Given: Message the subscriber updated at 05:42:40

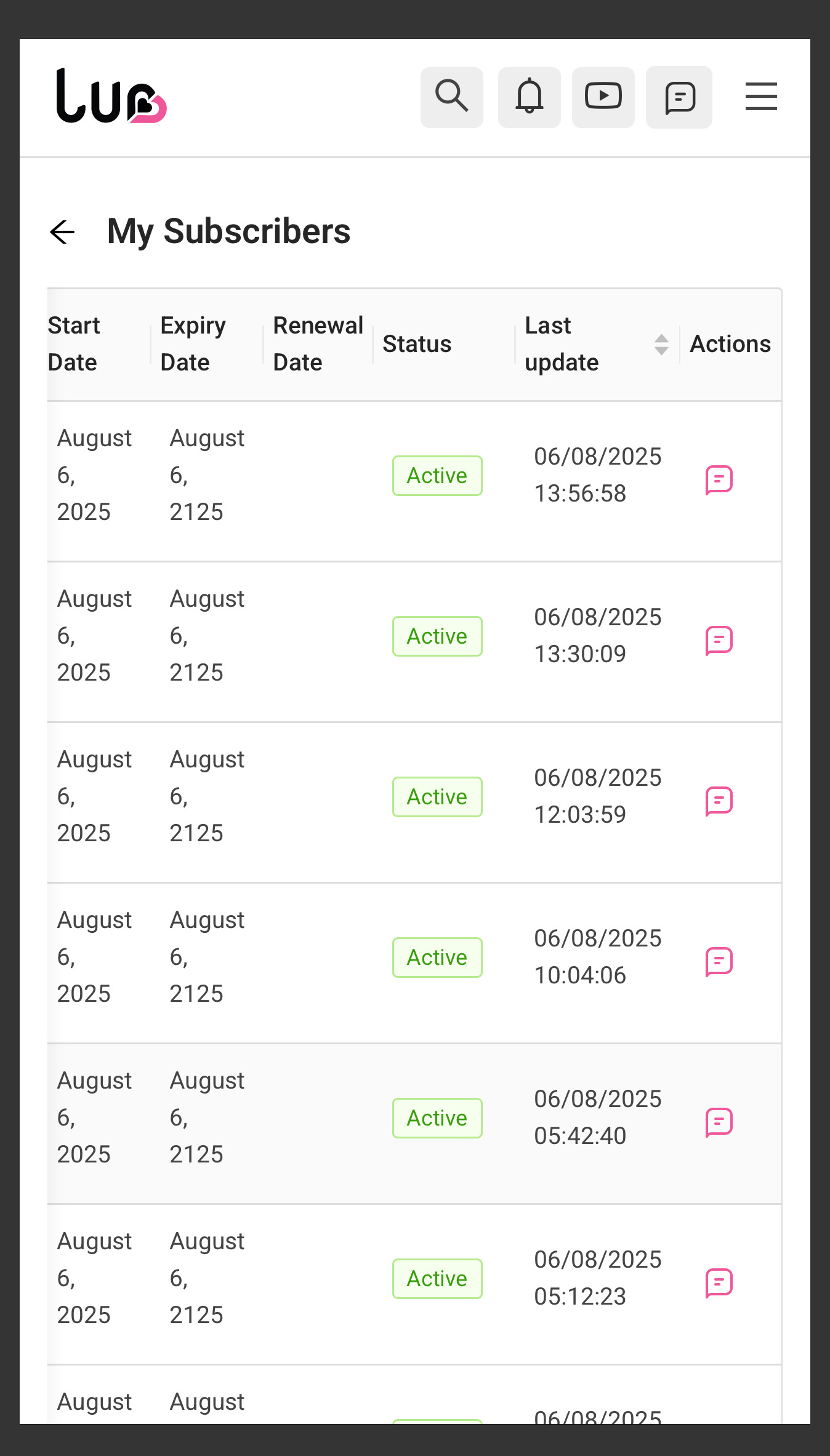Looking at the screenshot, I should (719, 1122).
